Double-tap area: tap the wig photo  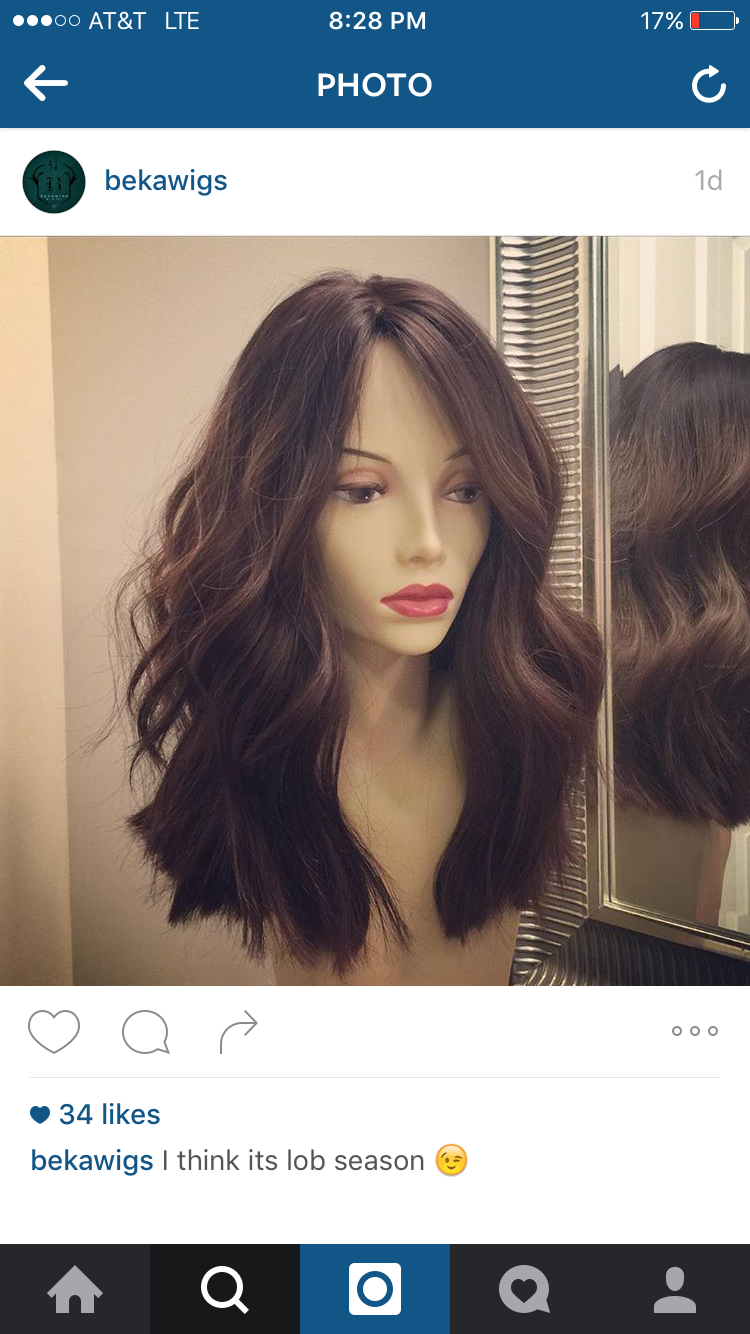375,600
